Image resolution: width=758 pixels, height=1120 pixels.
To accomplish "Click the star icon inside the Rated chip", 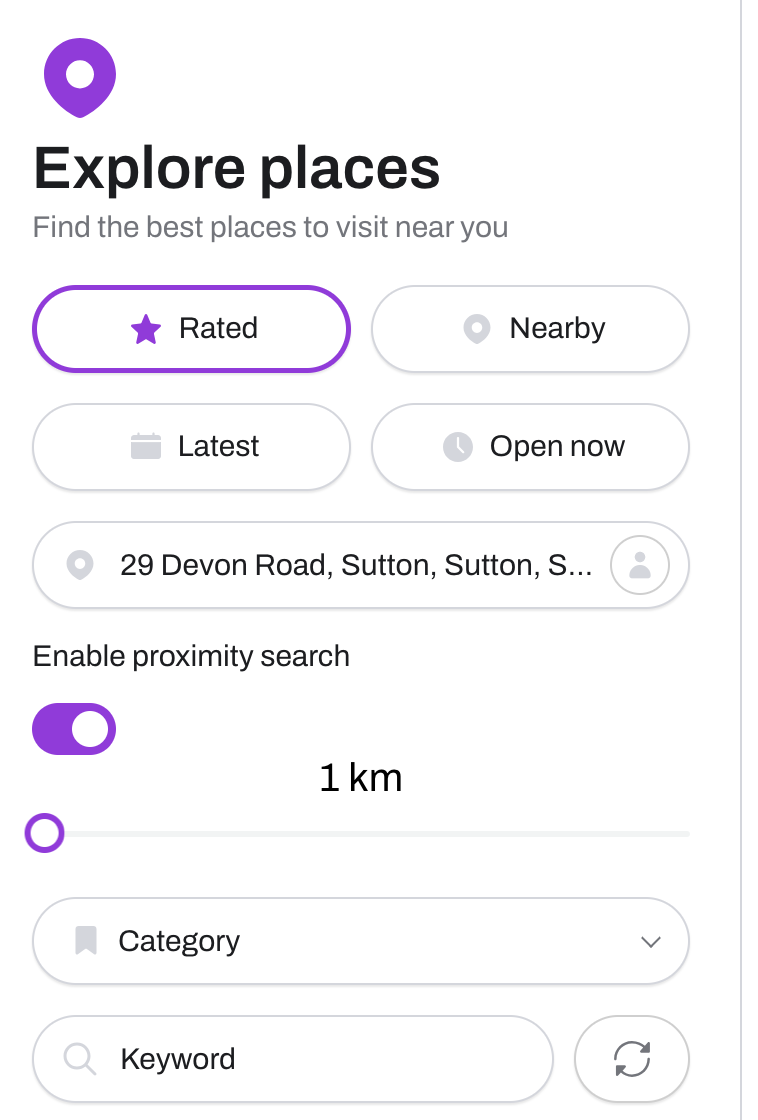I will [x=145, y=328].
